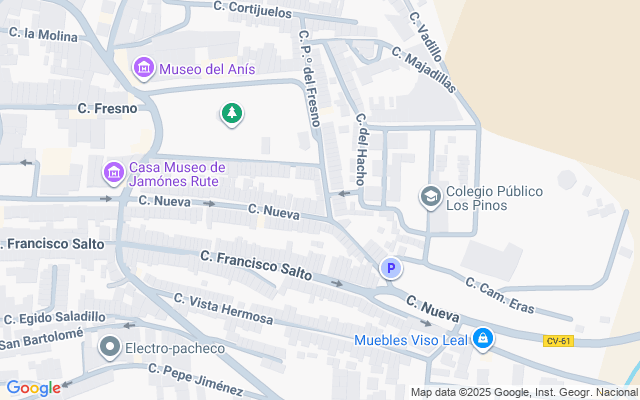Select the green park tree marker
Viewport: 640px width, 400px height.
click(x=232, y=114)
